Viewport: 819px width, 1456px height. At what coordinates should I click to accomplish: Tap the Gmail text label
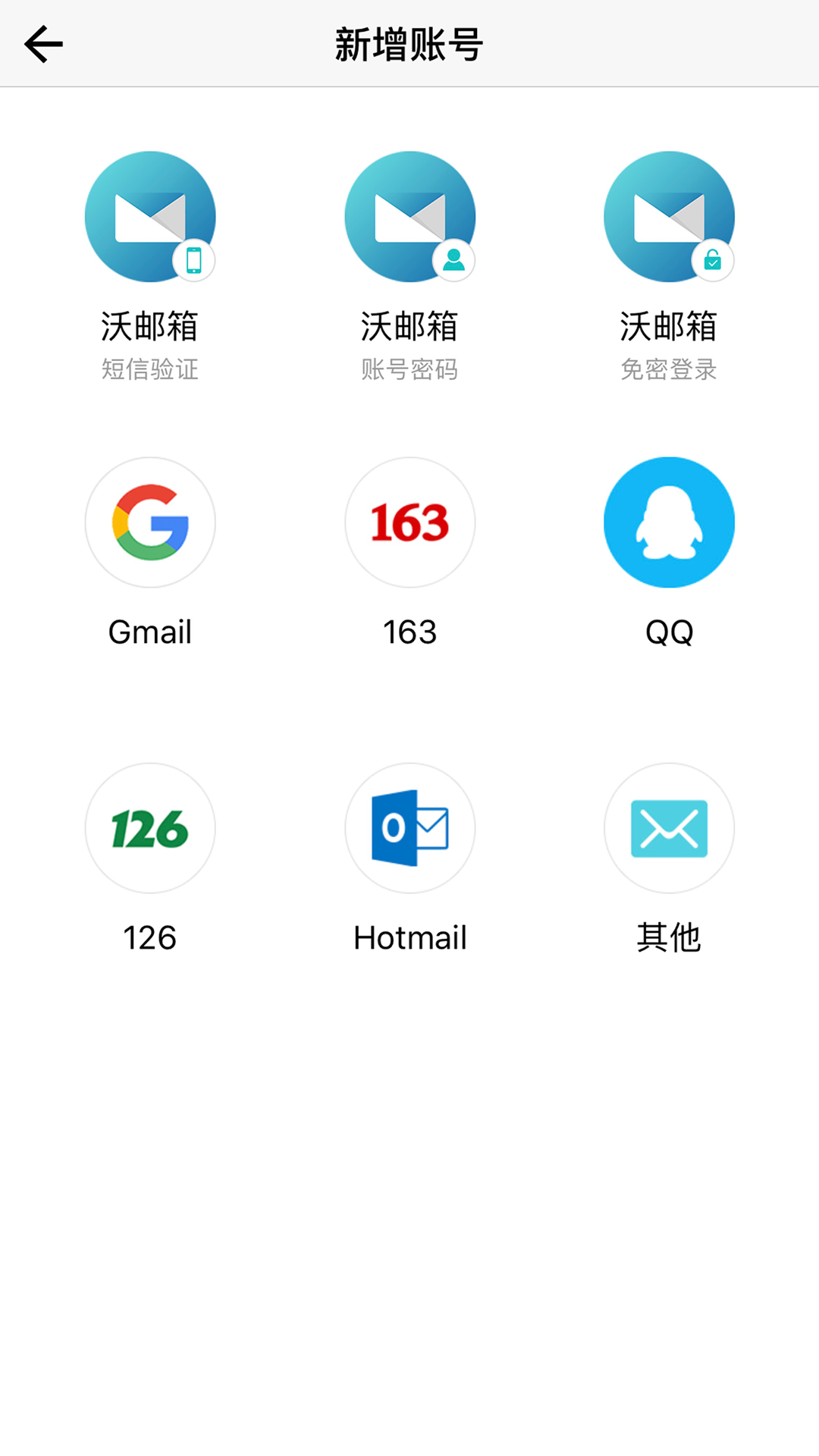(x=150, y=632)
